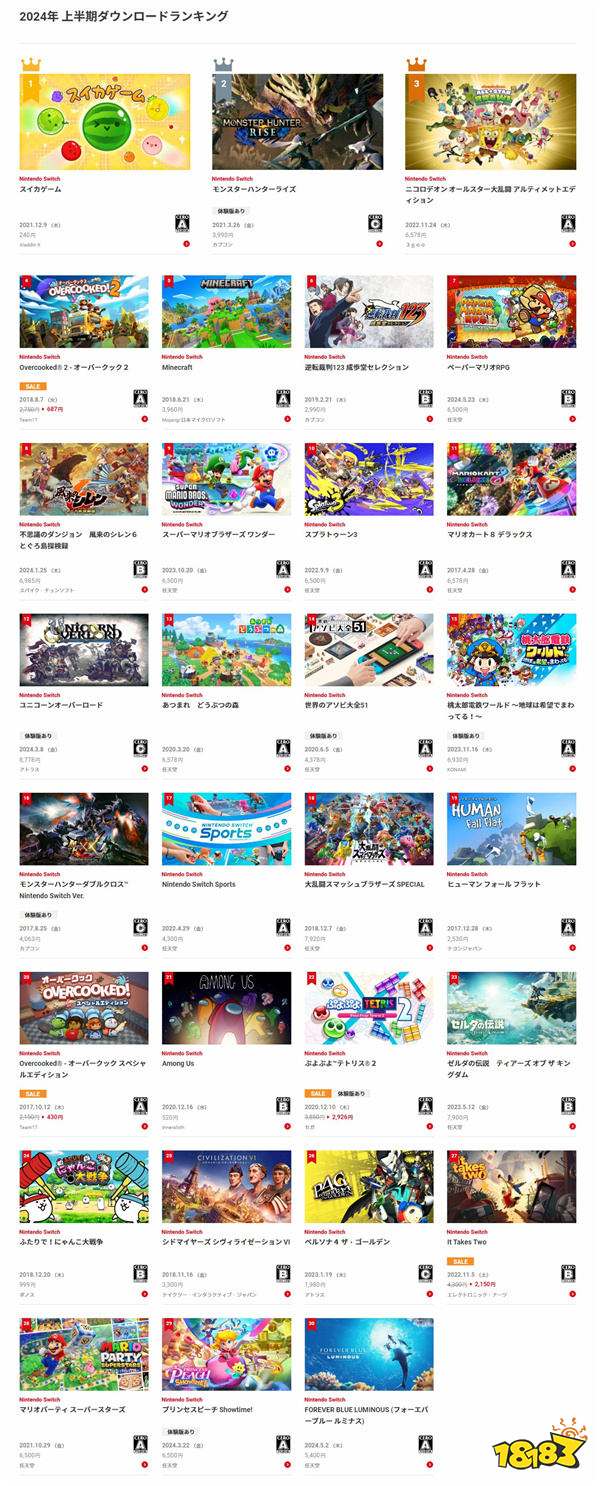Select the Minecraft game card

[227, 312]
